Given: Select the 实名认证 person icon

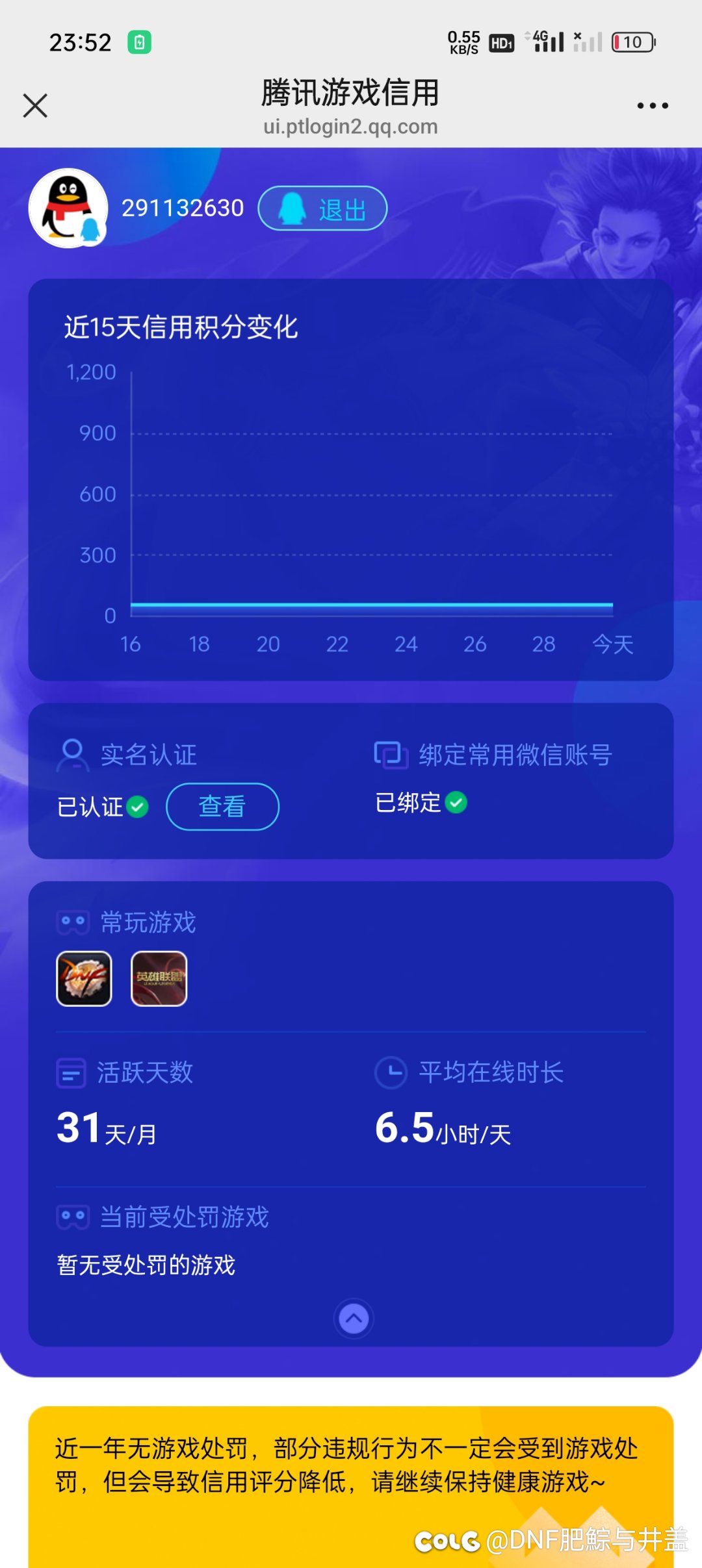Looking at the screenshot, I should tap(73, 755).
